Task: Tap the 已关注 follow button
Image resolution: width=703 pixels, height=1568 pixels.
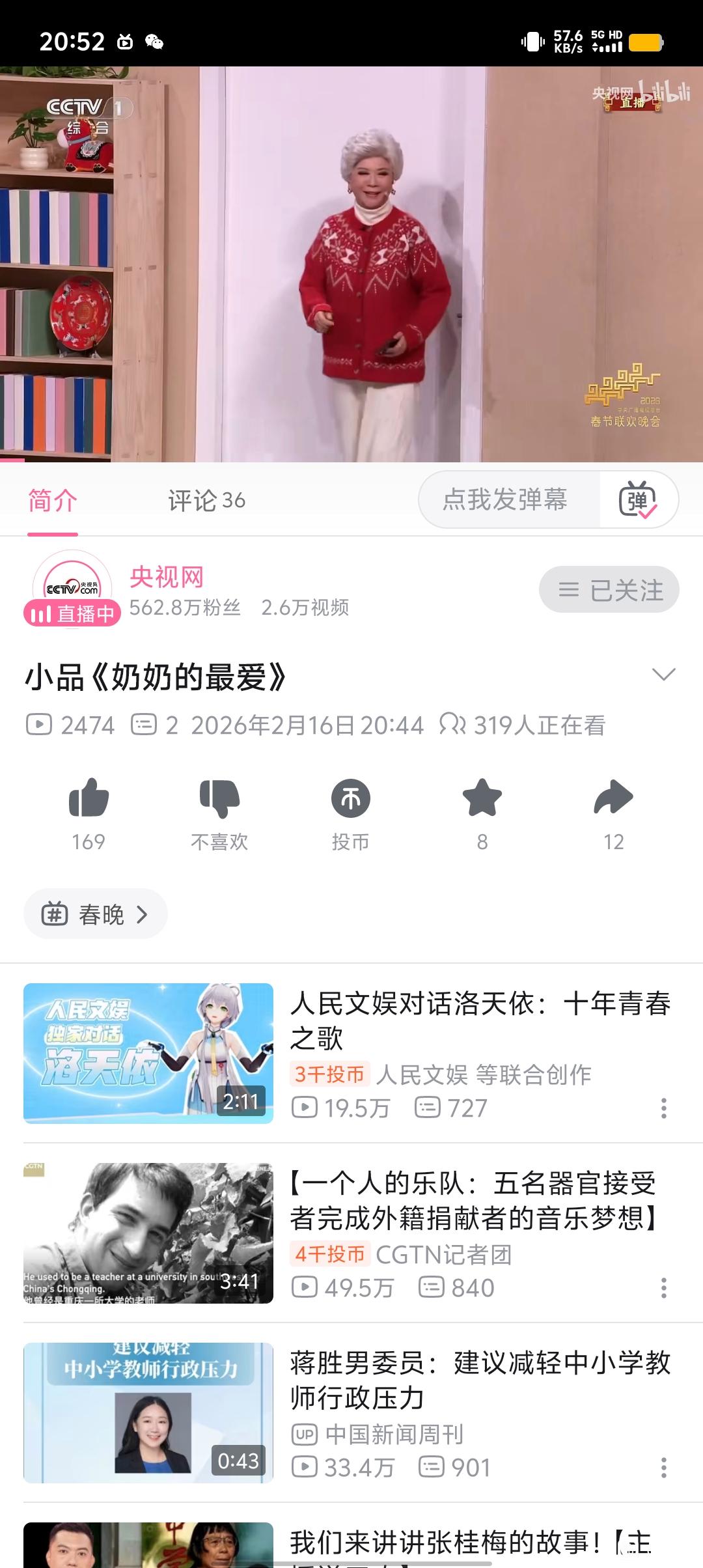Action: (x=609, y=590)
